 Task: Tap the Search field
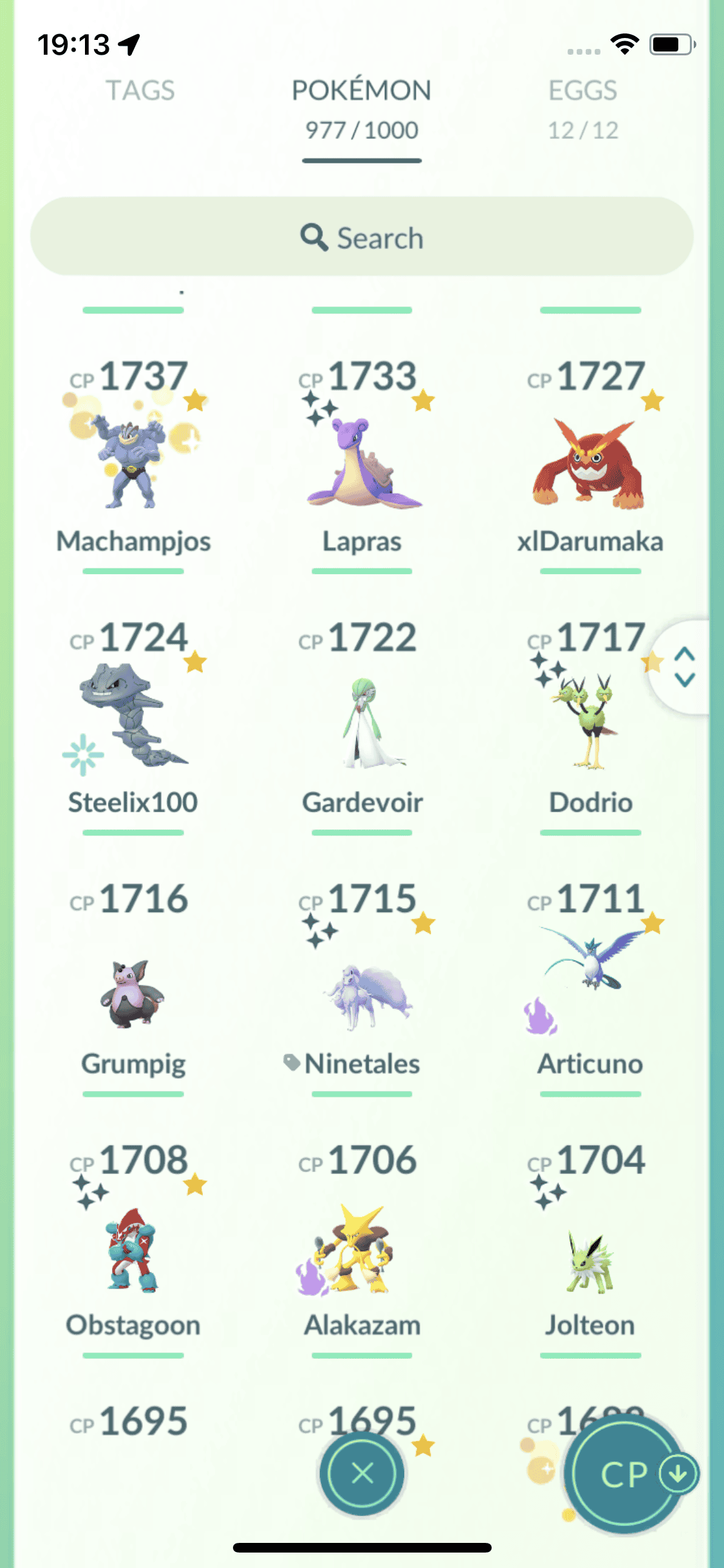pos(362,238)
